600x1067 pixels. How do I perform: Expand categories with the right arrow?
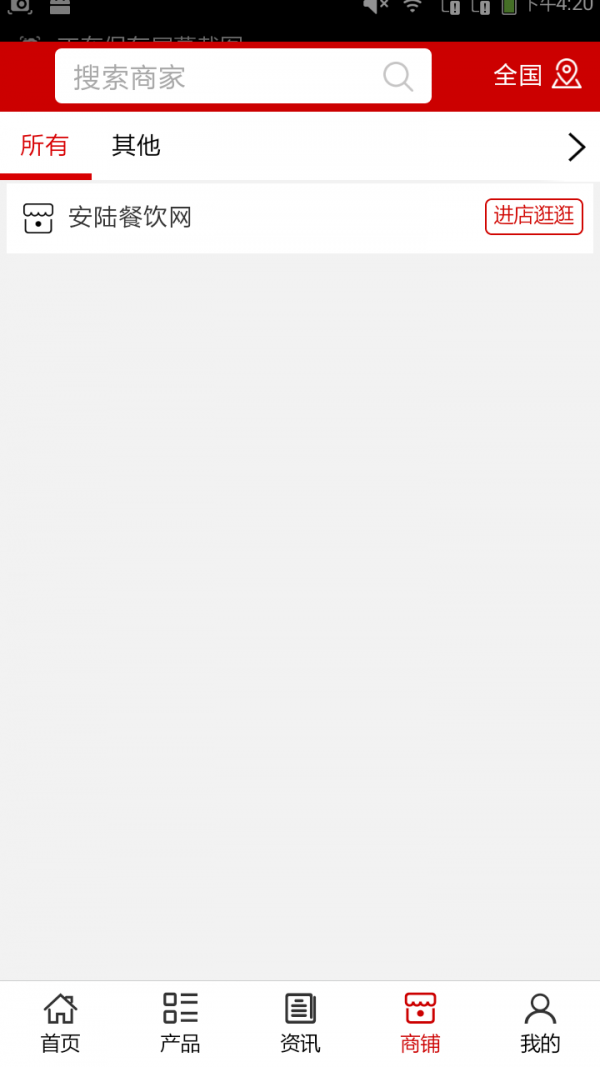tap(576, 147)
